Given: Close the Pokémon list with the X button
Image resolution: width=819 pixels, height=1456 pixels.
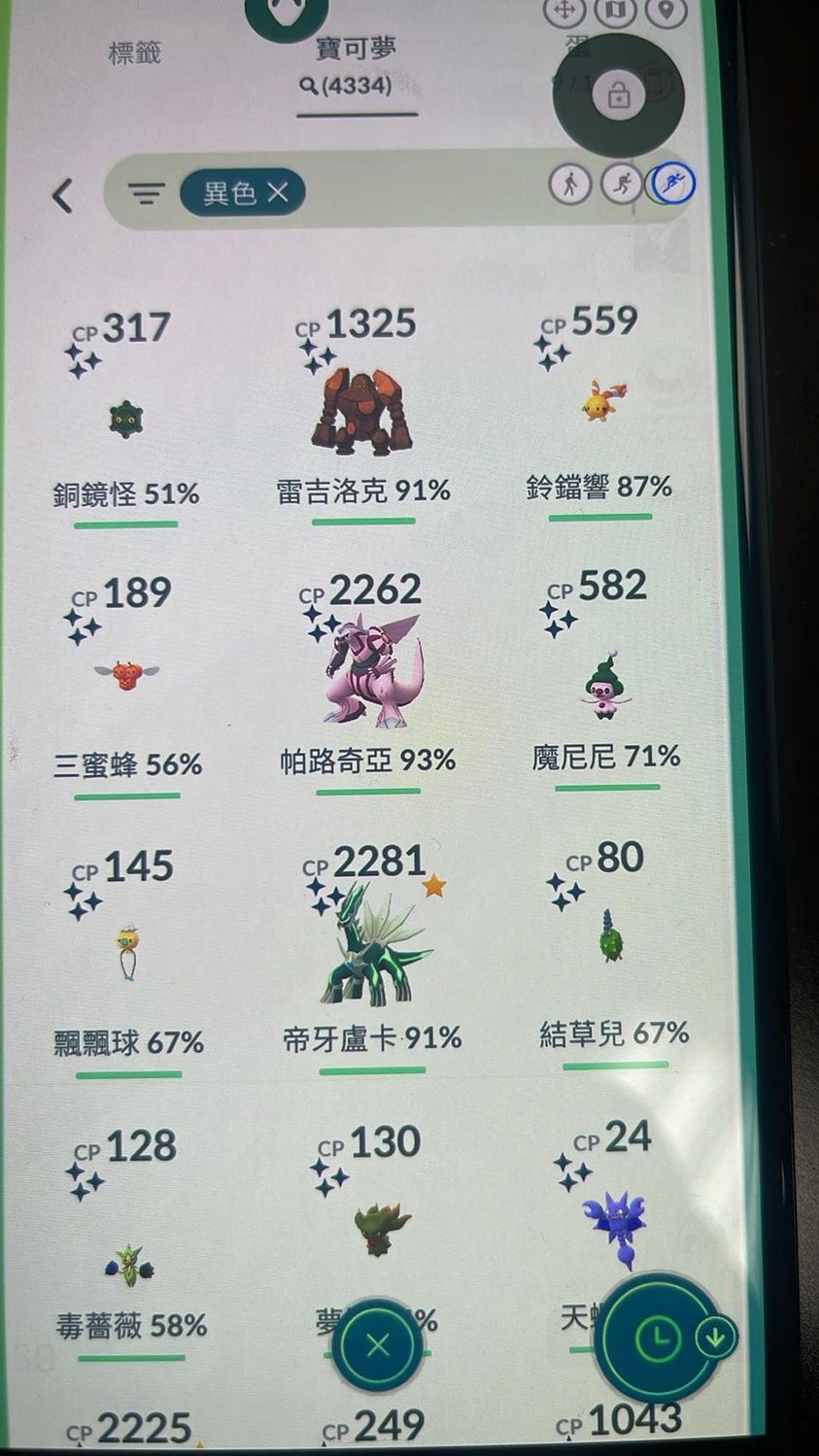Looking at the screenshot, I should (378, 1345).
